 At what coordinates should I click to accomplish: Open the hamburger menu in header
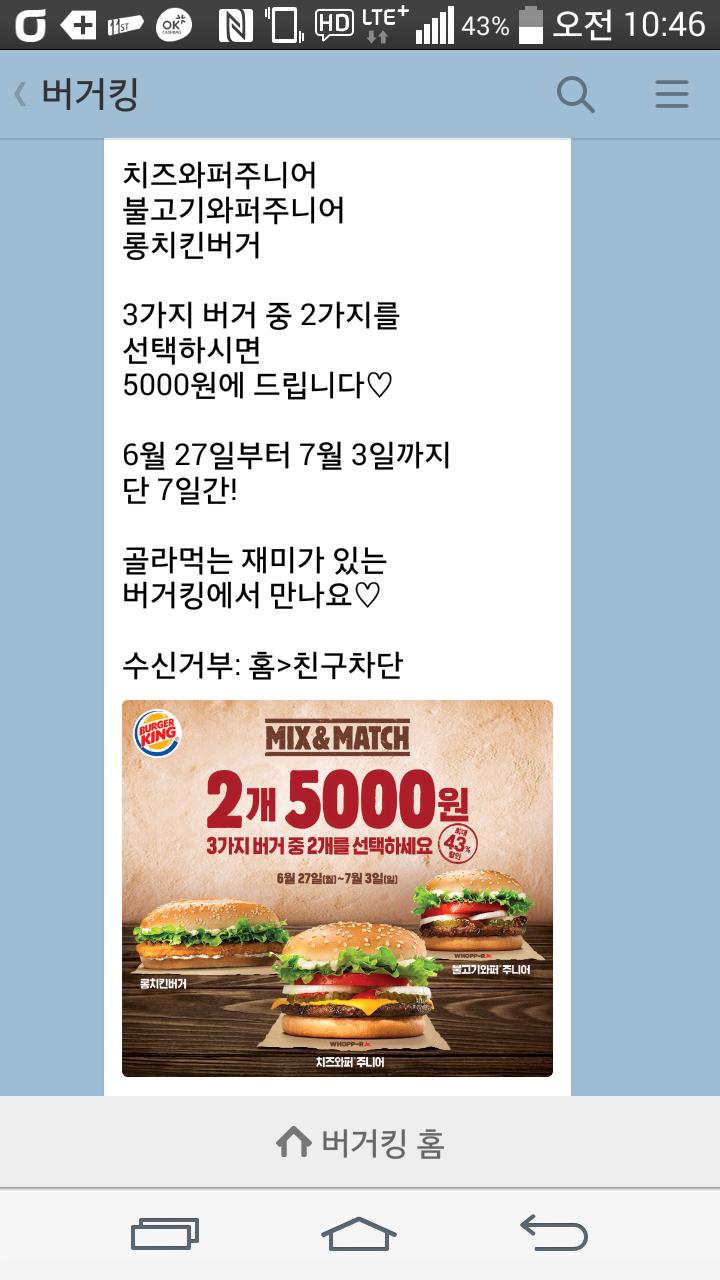671,95
